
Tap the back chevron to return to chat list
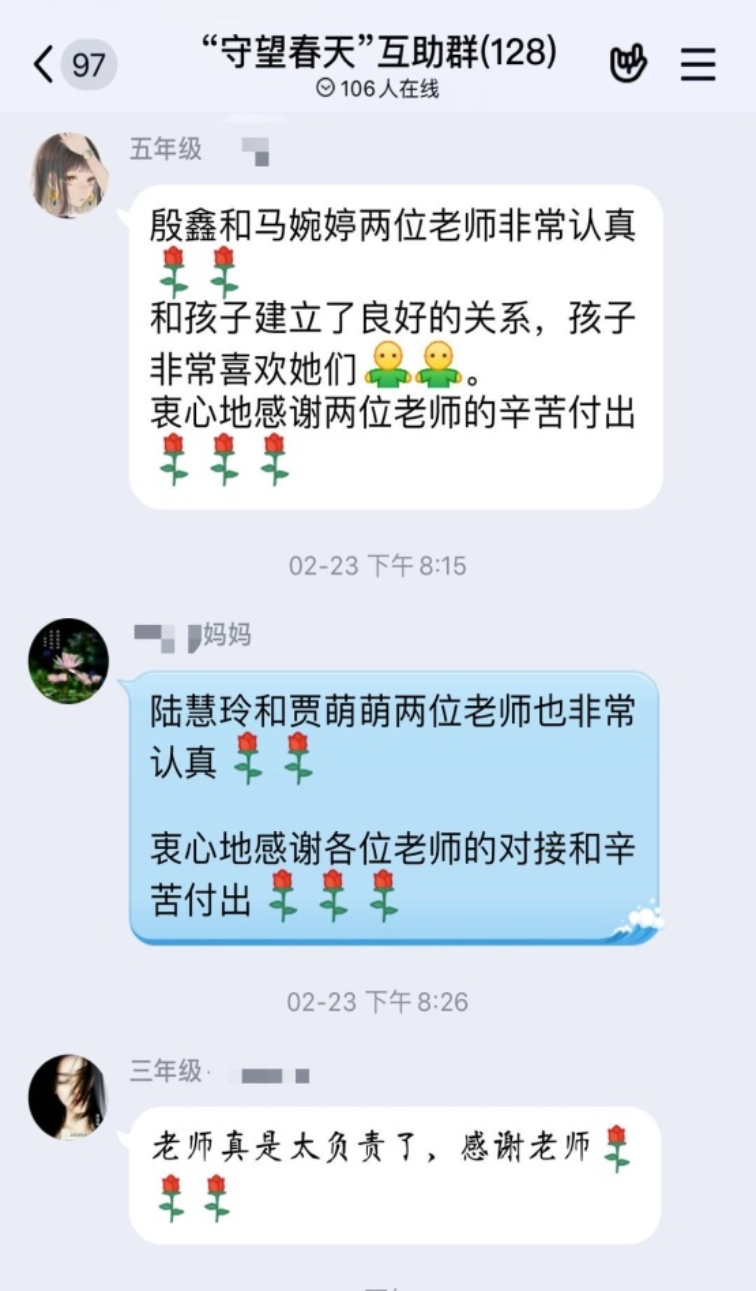coord(42,62)
